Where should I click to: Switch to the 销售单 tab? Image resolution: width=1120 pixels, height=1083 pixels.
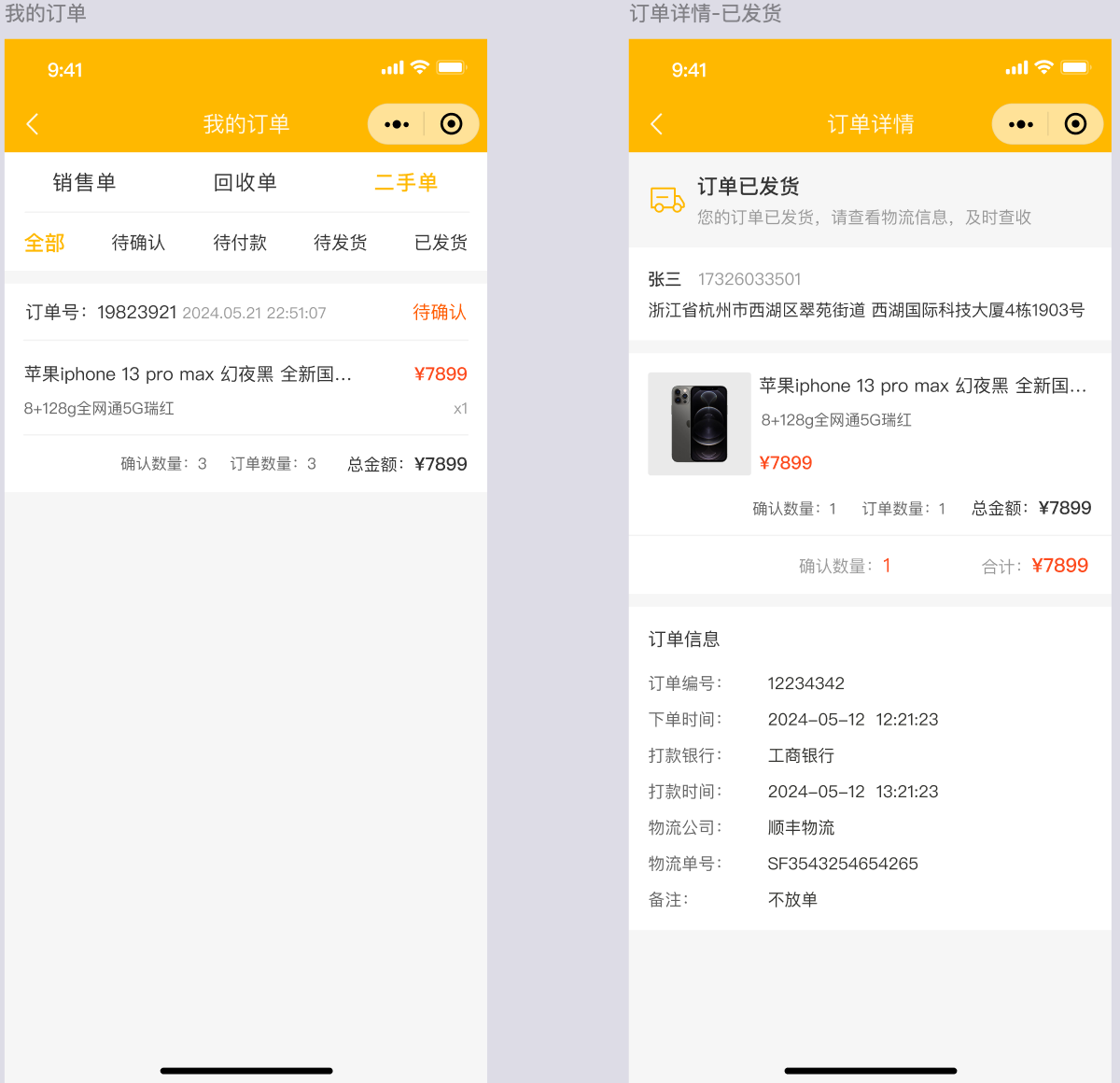pyautogui.click(x=84, y=183)
